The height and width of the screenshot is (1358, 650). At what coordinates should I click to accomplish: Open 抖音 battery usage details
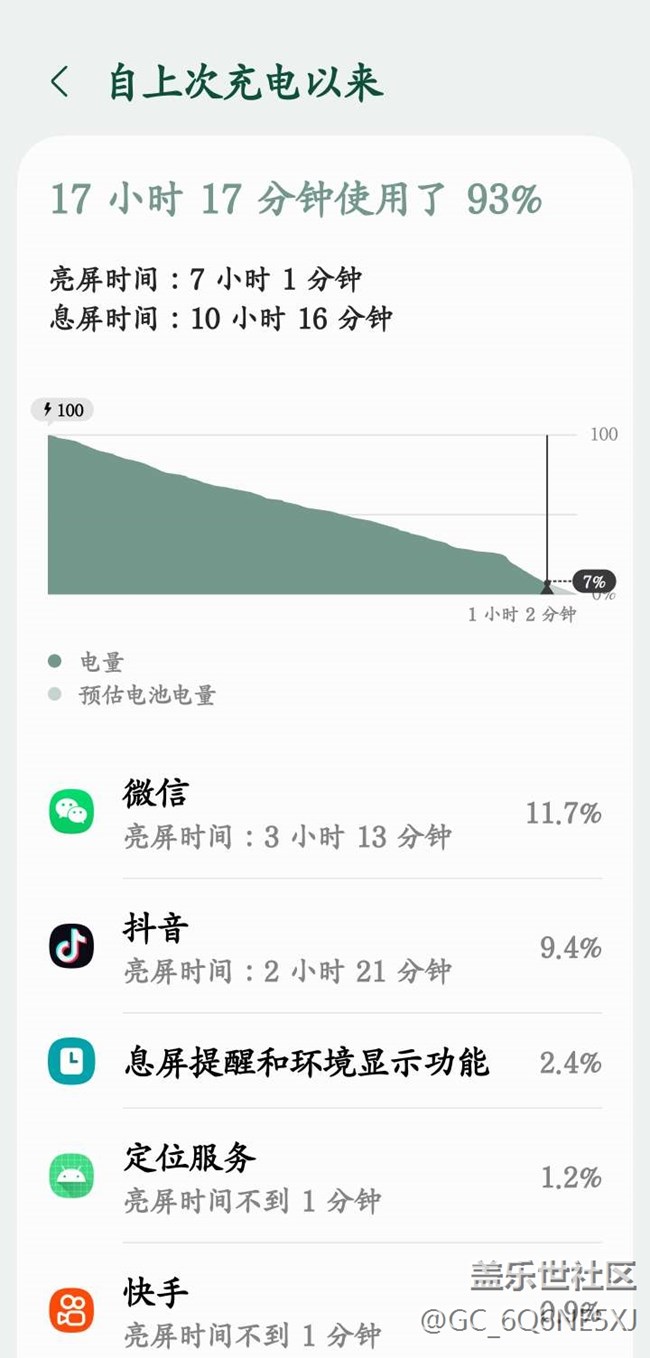325,947
